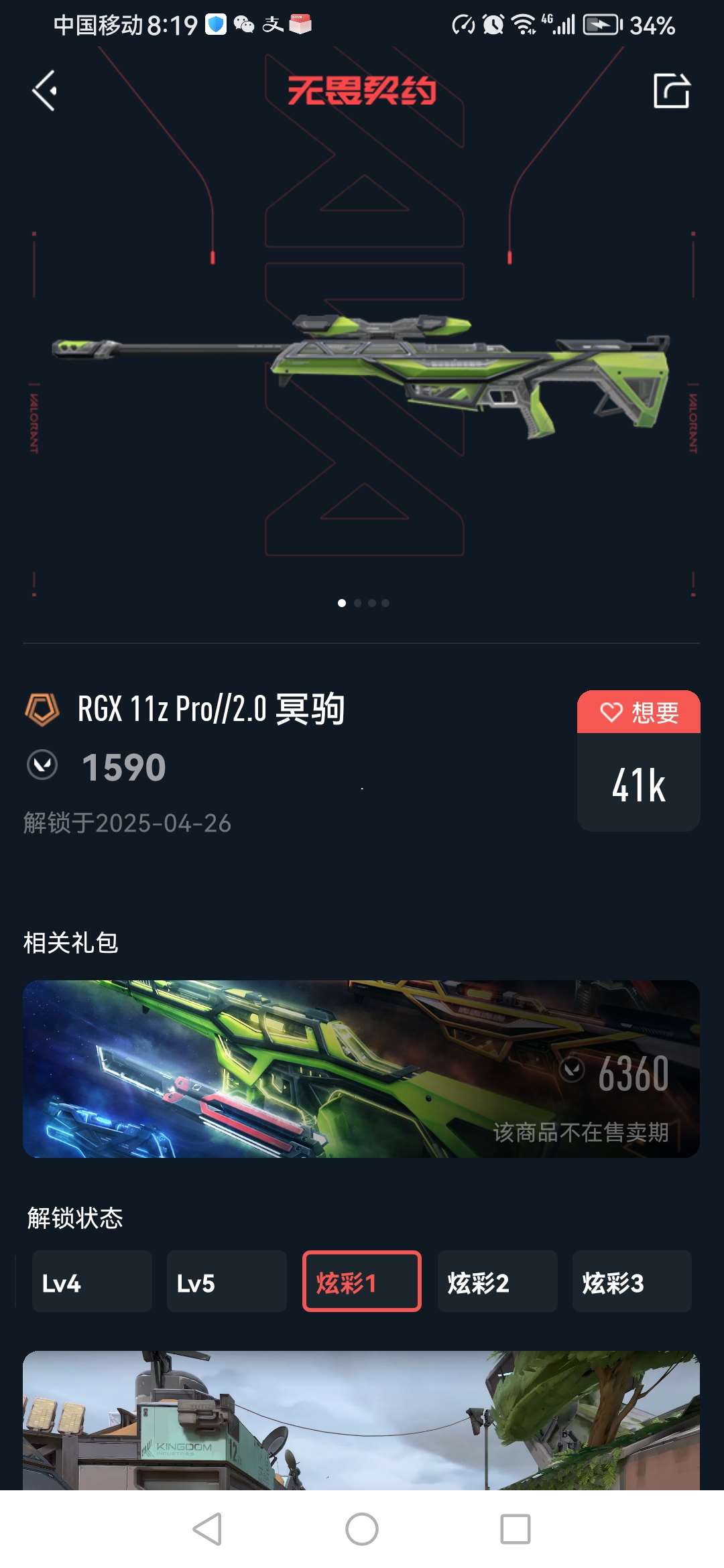The height and width of the screenshot is (1568, 724).
Task: Go back using the top-left arrow
Action: click(x=45, y=90)
